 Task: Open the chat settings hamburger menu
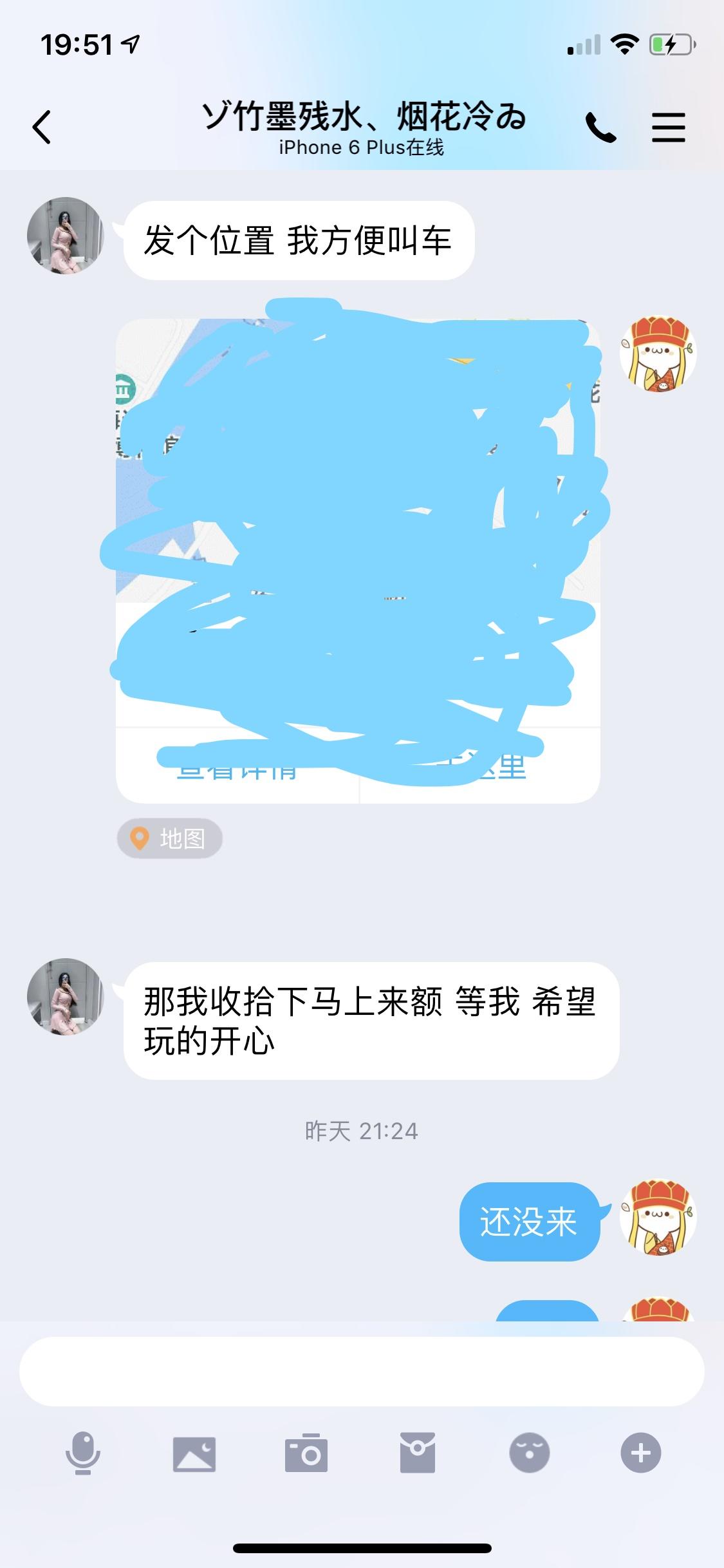pyautogui.click(x=669, y=126)
